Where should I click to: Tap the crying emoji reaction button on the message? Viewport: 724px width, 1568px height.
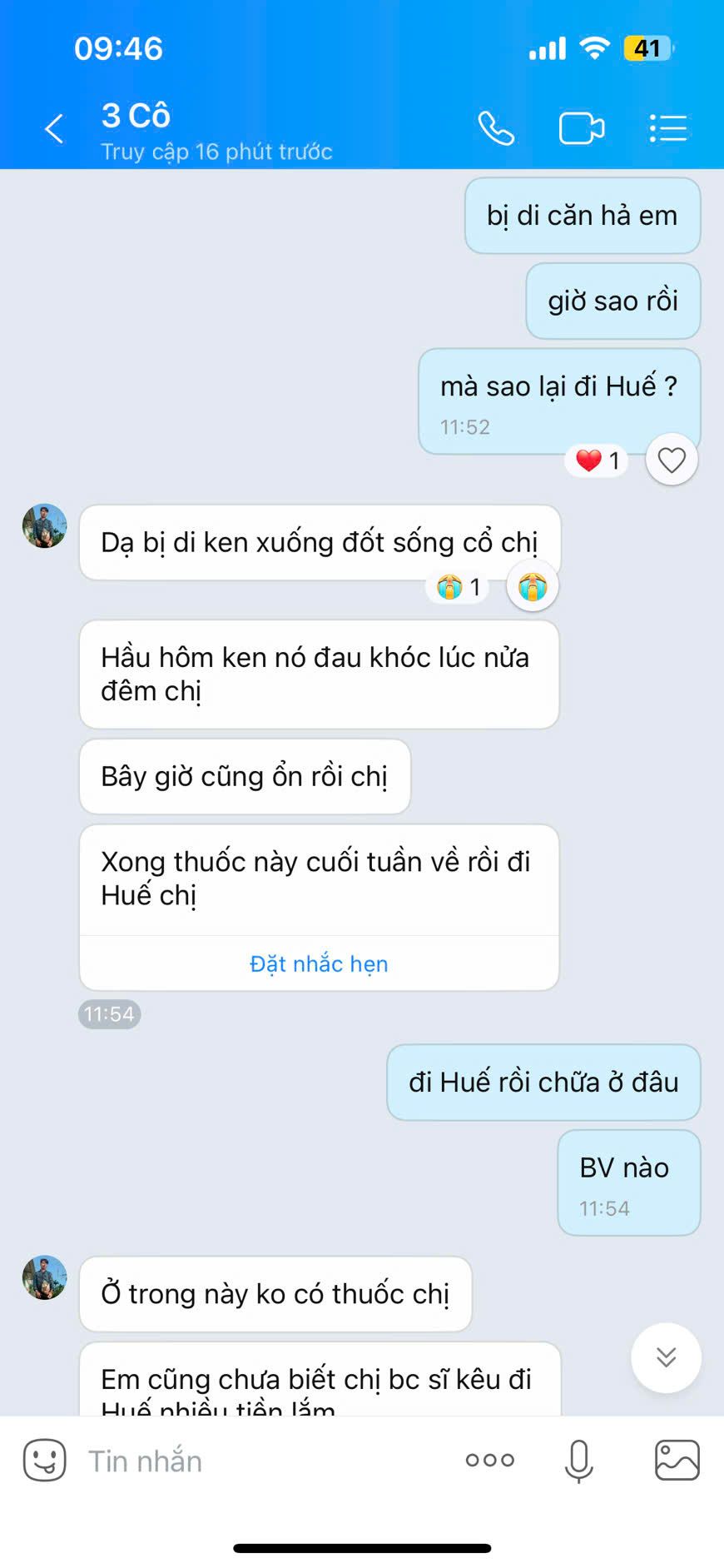tap(533, 587)
